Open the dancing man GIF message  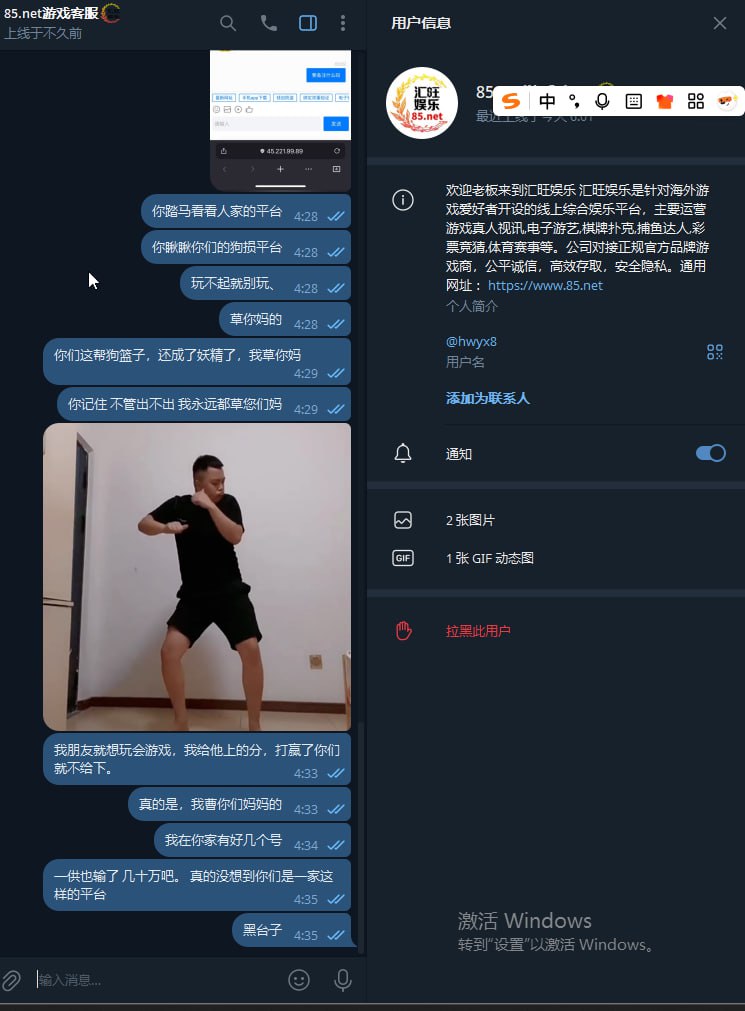coord(197,576)
